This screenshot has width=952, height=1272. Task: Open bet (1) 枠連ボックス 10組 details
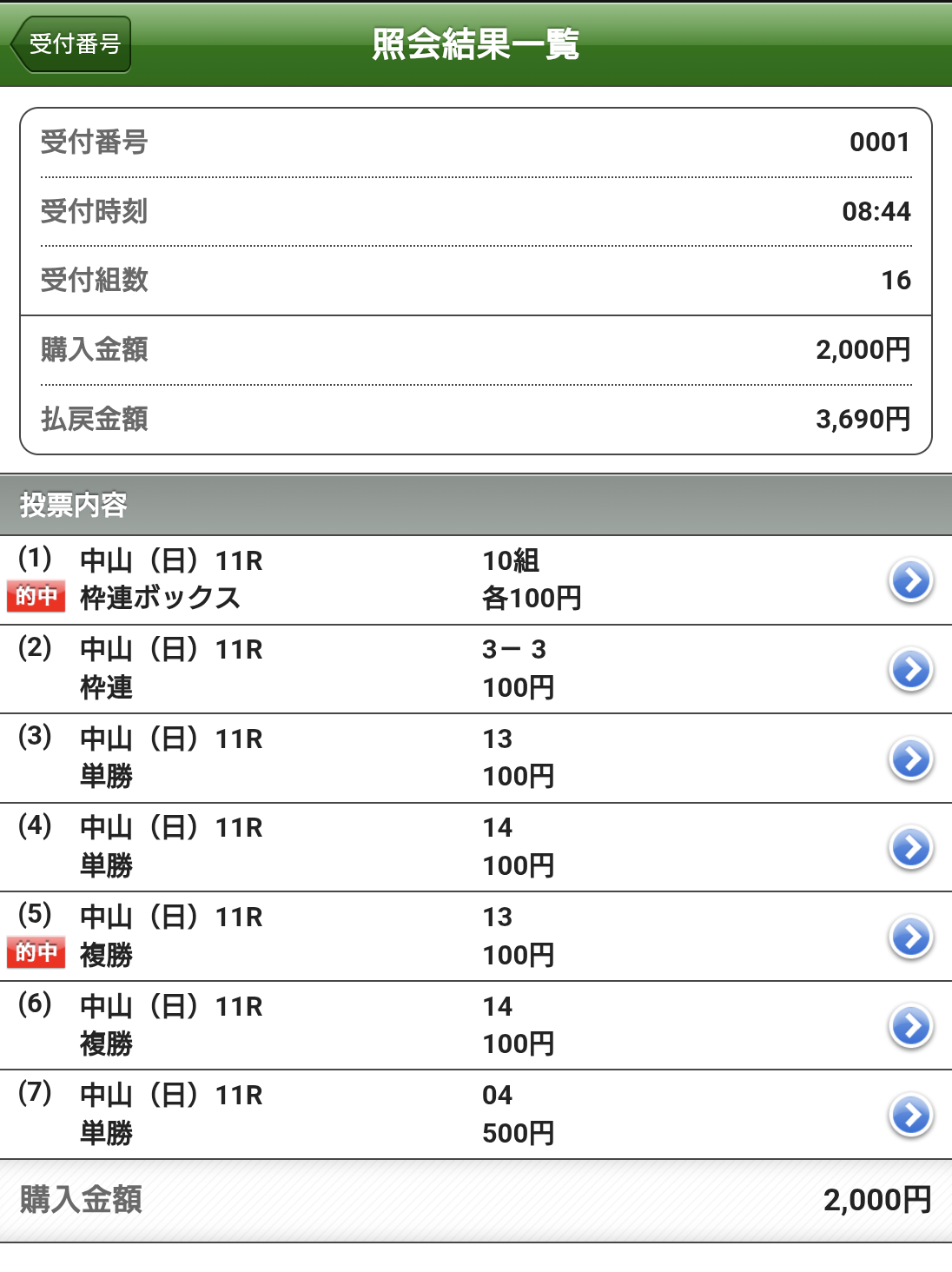click(910, 580)
